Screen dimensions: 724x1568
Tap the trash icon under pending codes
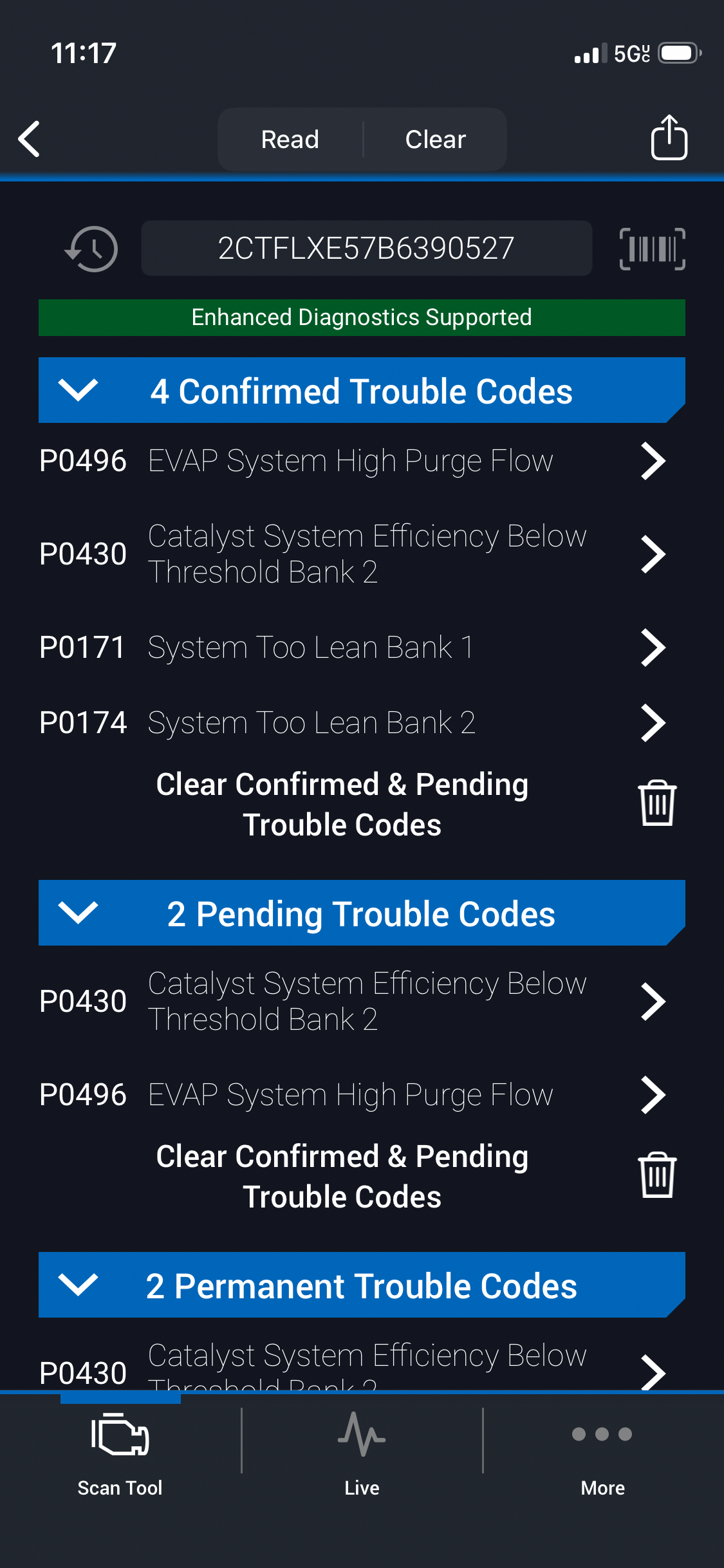click(x=656, y=1175)
